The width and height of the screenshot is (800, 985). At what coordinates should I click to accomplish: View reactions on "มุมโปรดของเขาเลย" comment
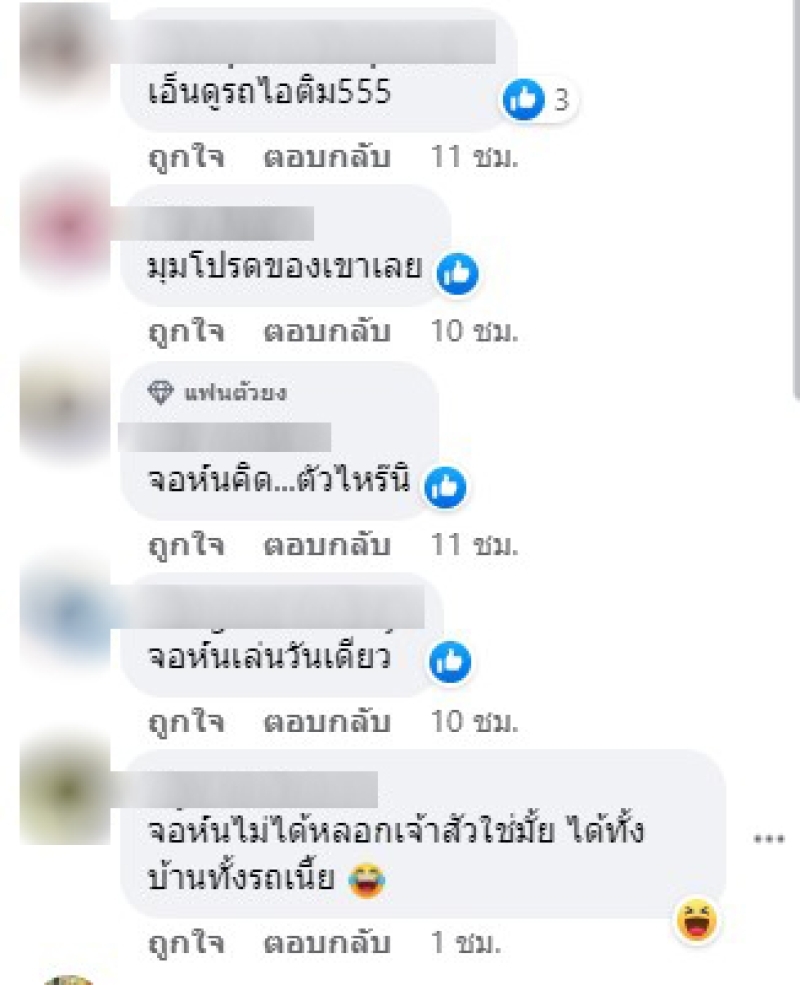coord(458,274)
